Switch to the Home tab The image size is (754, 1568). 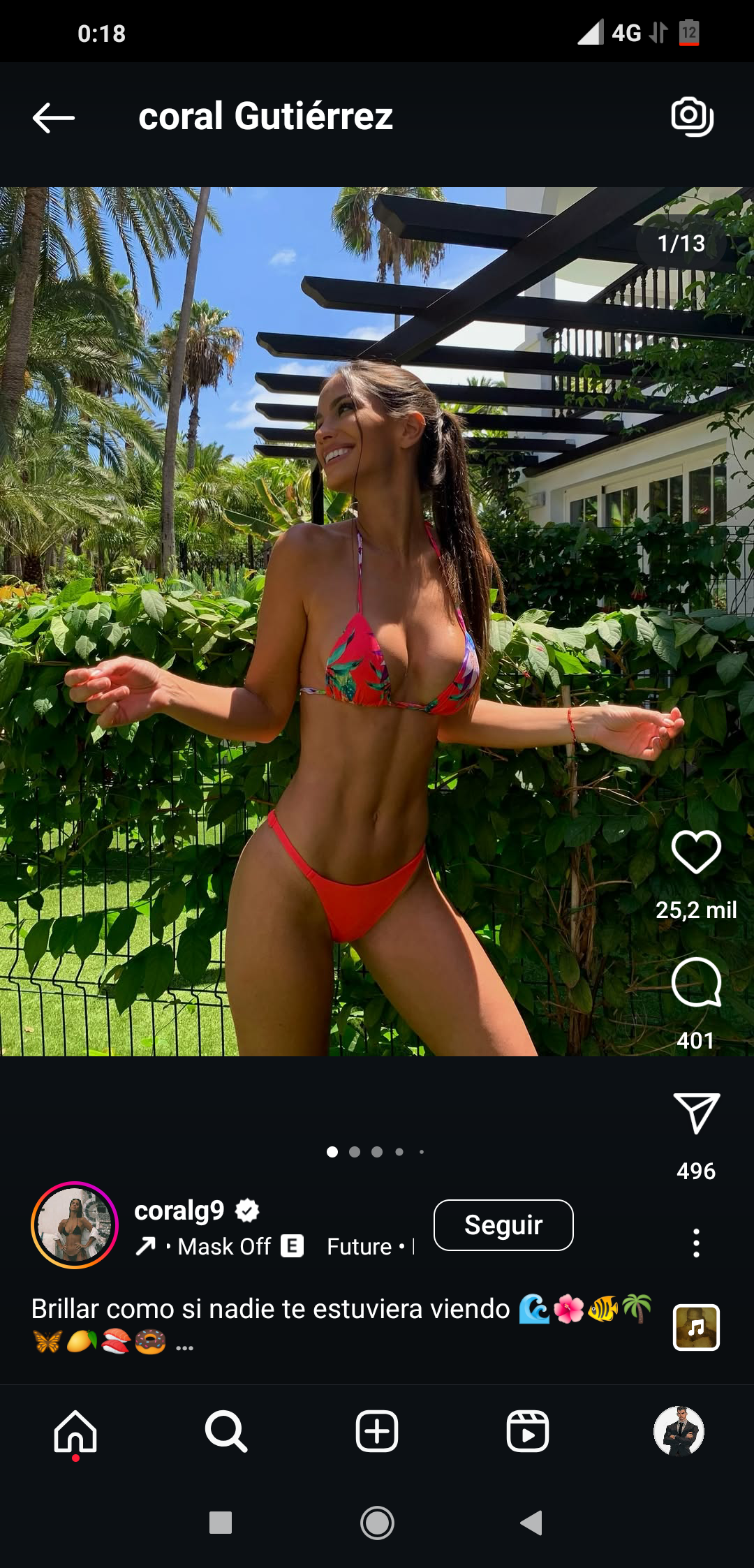pyautogui.click(x=75, y=1431)
